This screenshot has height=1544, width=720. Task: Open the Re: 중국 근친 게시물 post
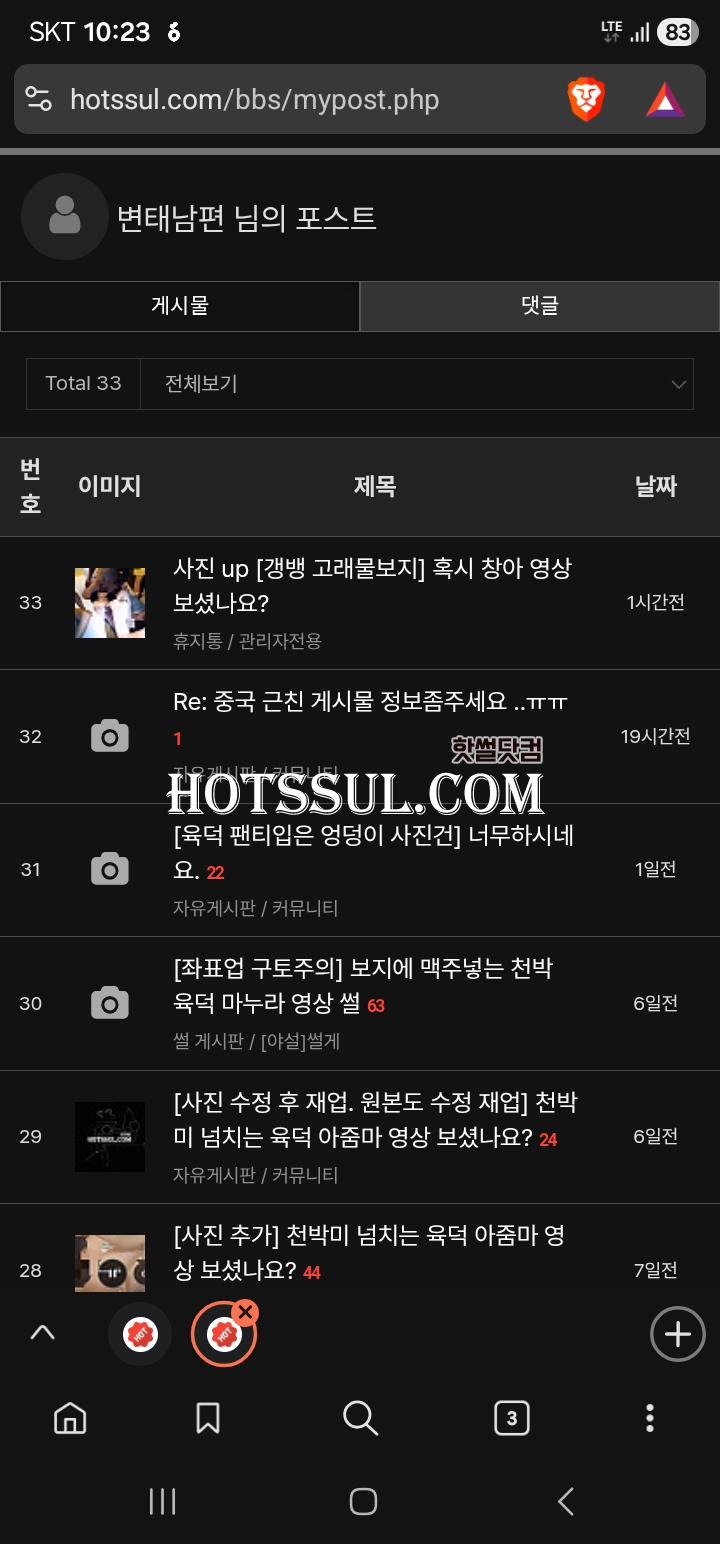pos(370,702)
